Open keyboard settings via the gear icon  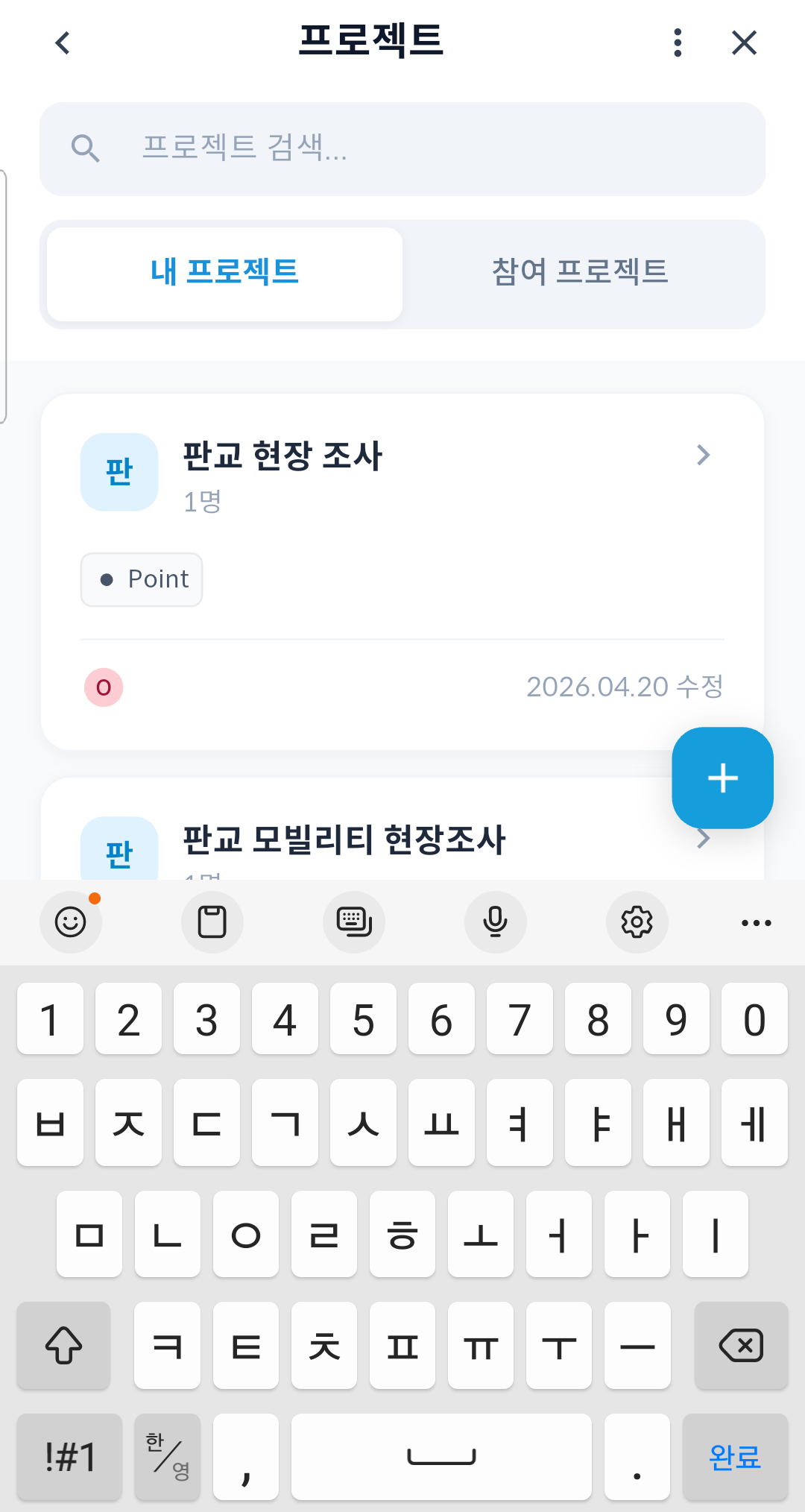point(637,922)
